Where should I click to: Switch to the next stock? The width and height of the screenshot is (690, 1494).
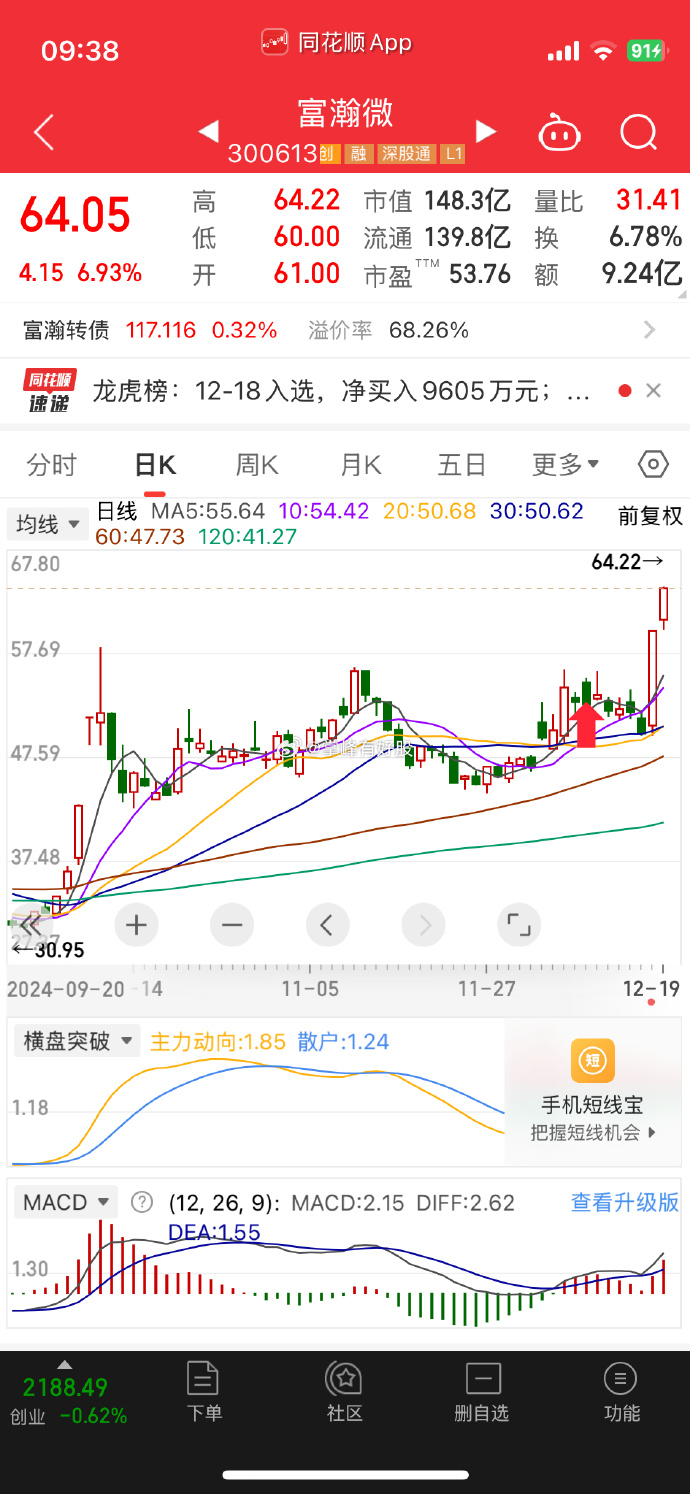(486, 131)
